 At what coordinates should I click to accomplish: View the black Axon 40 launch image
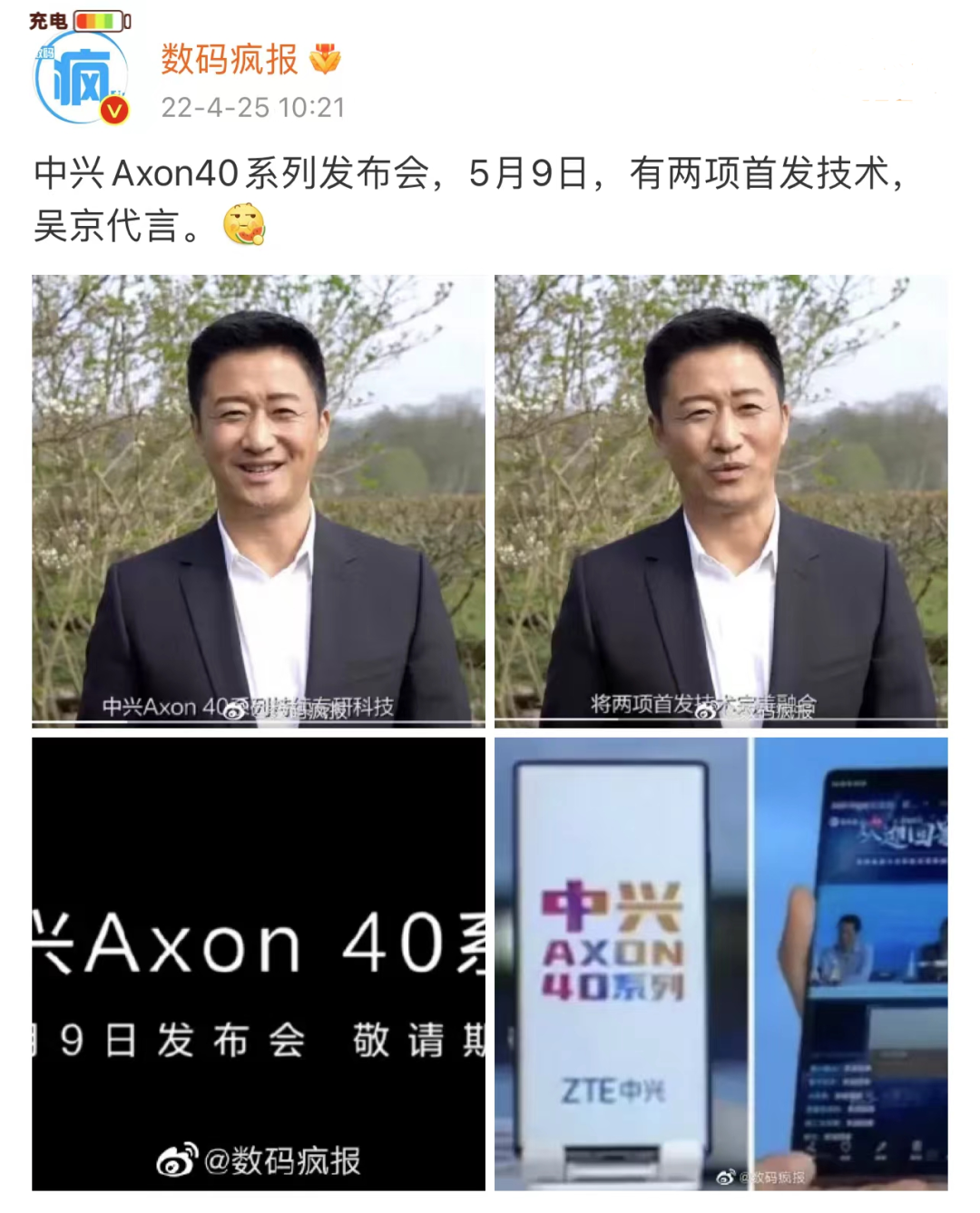(x=259, y=964)
